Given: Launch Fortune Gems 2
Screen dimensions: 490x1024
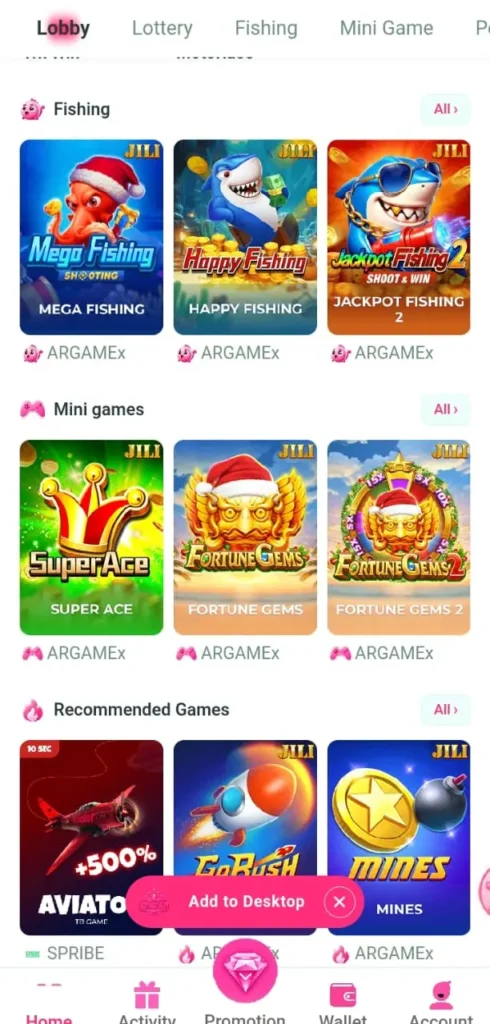Looking at the screenshot, I should coord(399,537).
